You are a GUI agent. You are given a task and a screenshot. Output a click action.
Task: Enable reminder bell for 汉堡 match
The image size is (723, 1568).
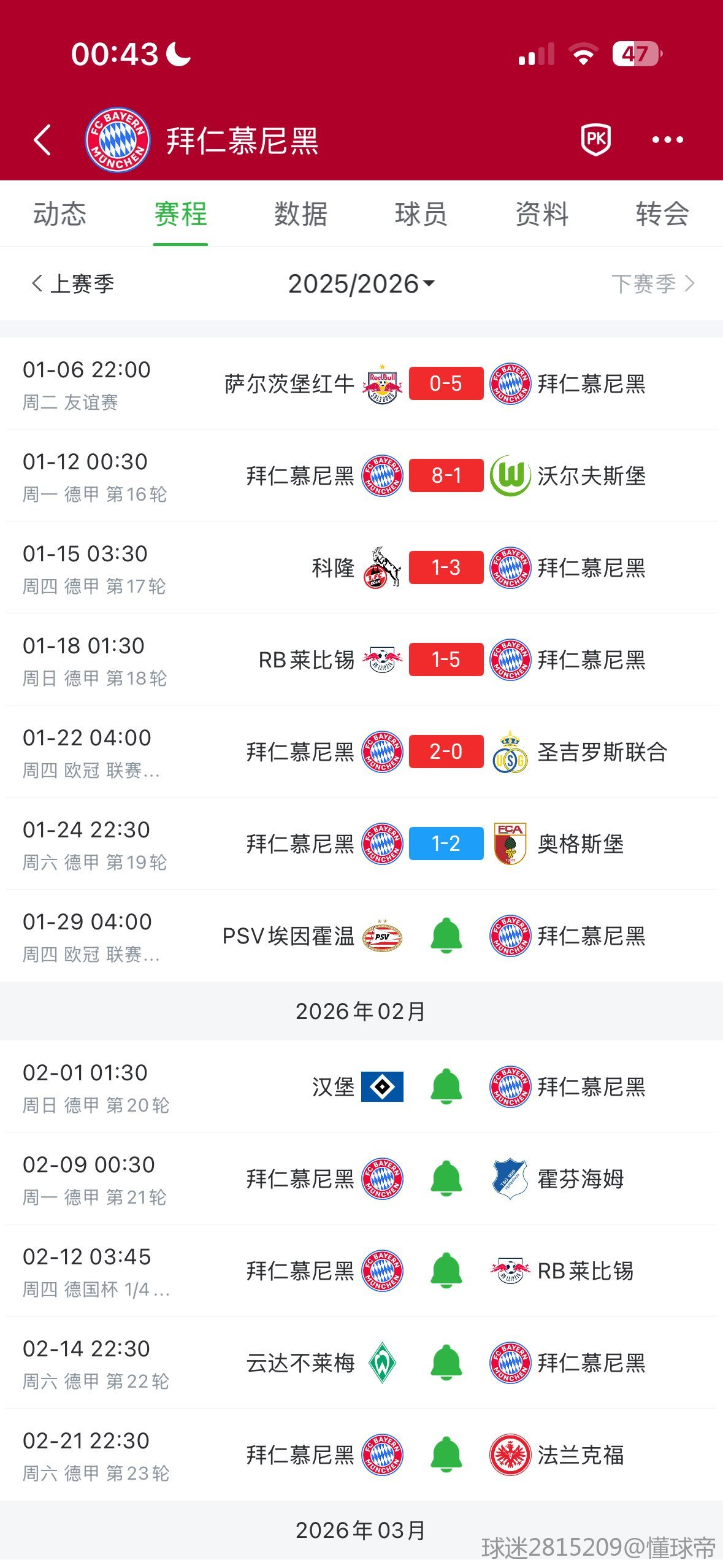(x=446, y=1086)
